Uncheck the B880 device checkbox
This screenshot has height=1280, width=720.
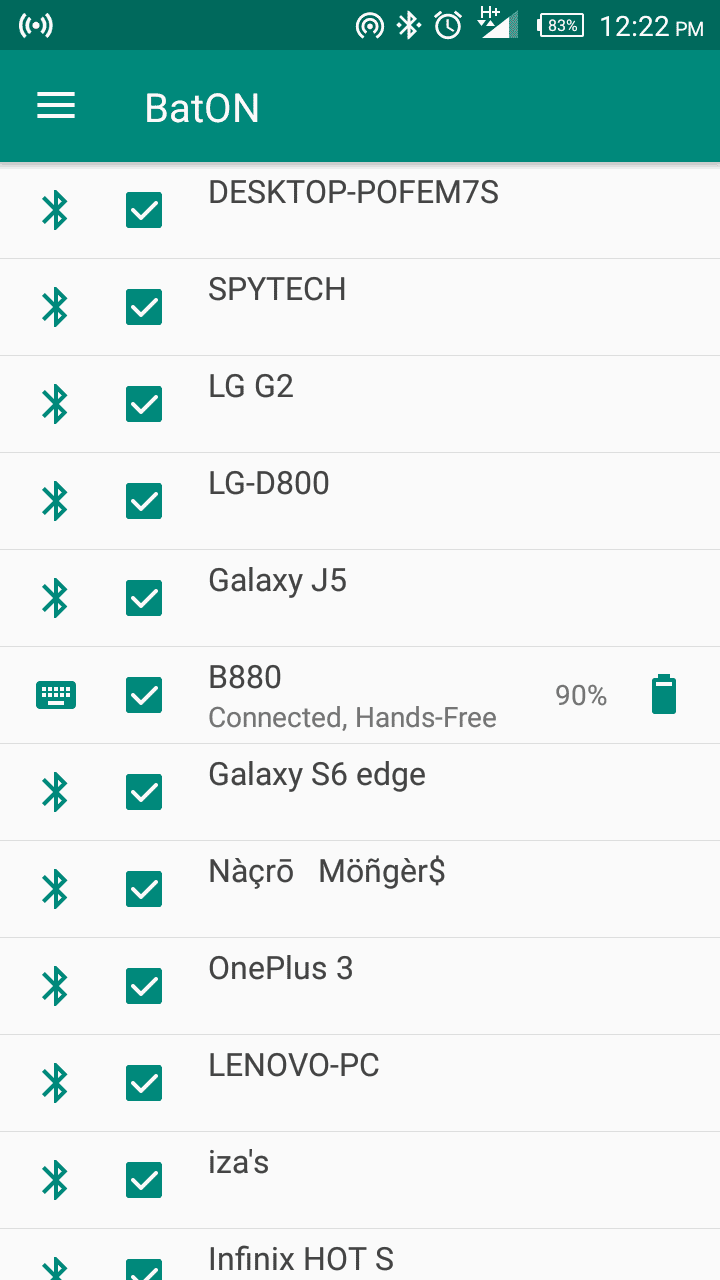pyautogui.click(x=144, y=695)
